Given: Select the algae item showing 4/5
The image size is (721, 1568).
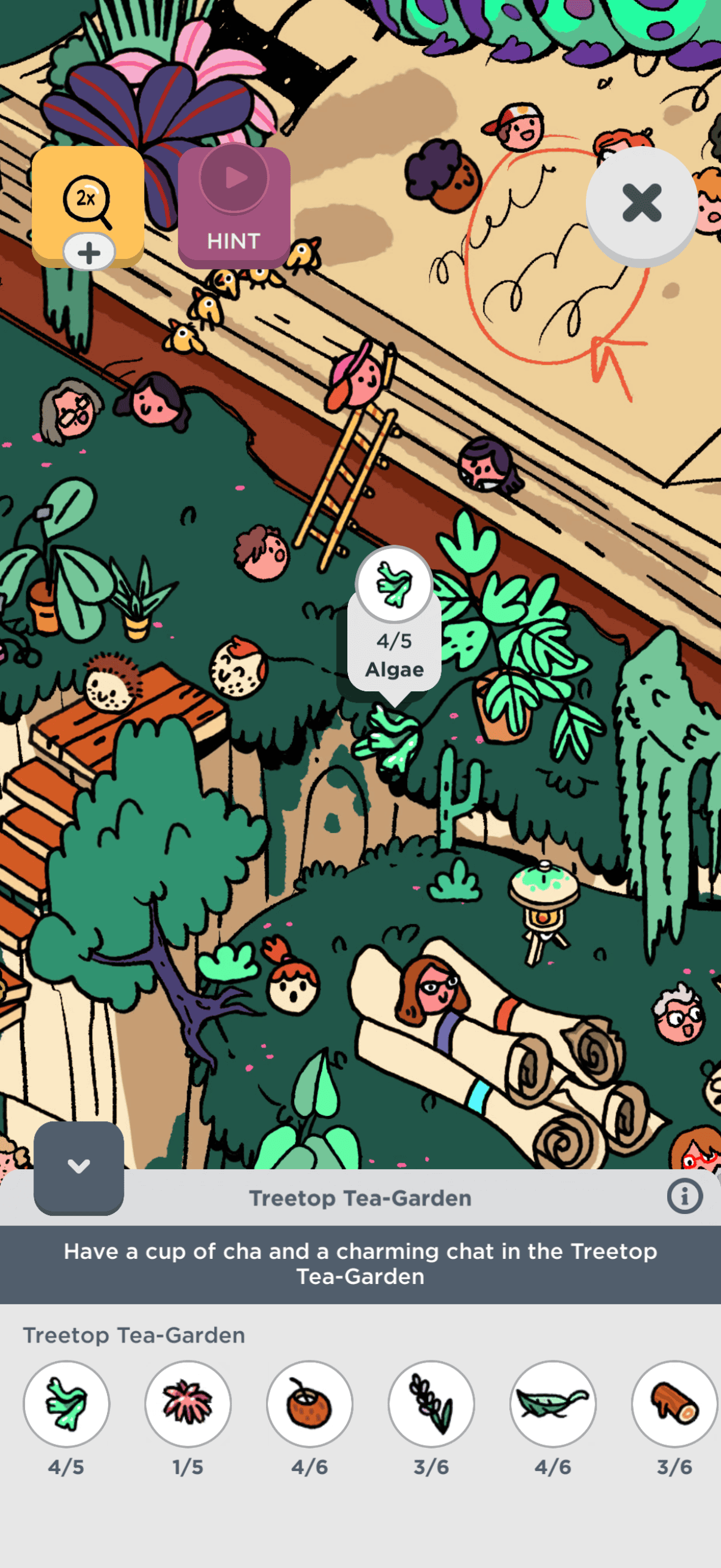Looking at the screenshot, I should pos(66,1404).
